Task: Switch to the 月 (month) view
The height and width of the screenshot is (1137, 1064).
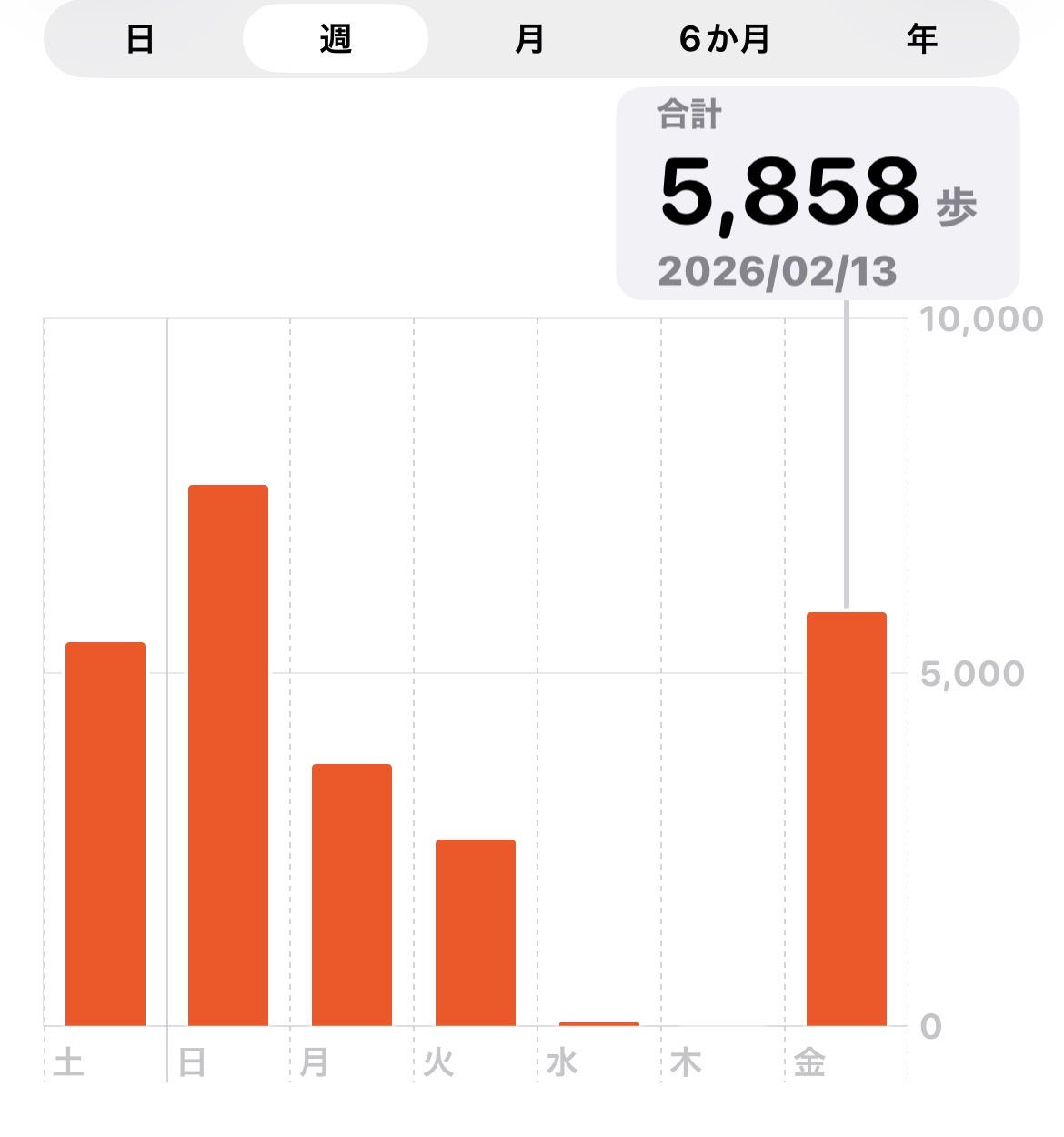Action: tap(529, 39)
